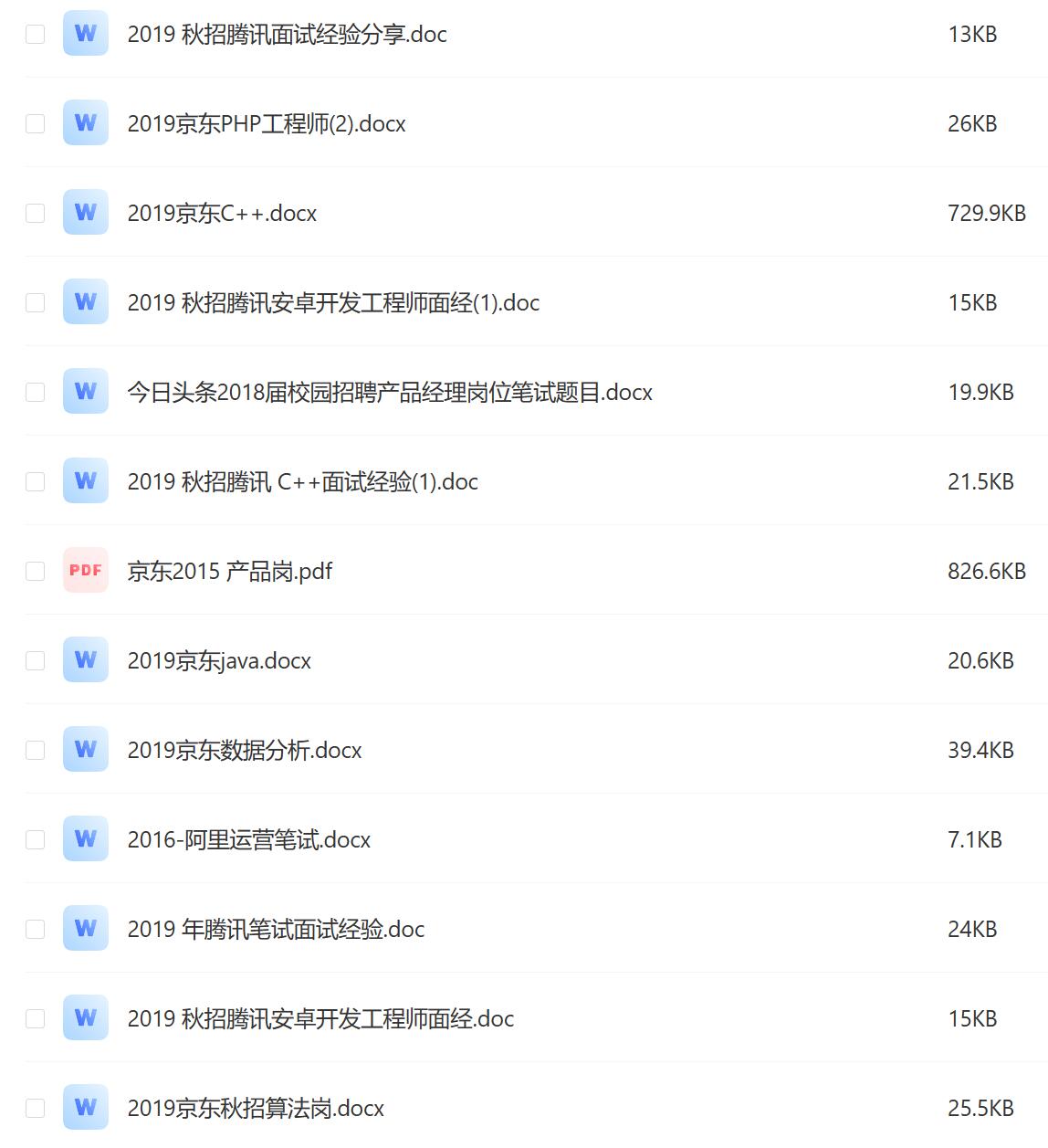
Task: Check the box for 2019 秋招腾讯面试经验分享.doc
Action: tap(36, 33)
